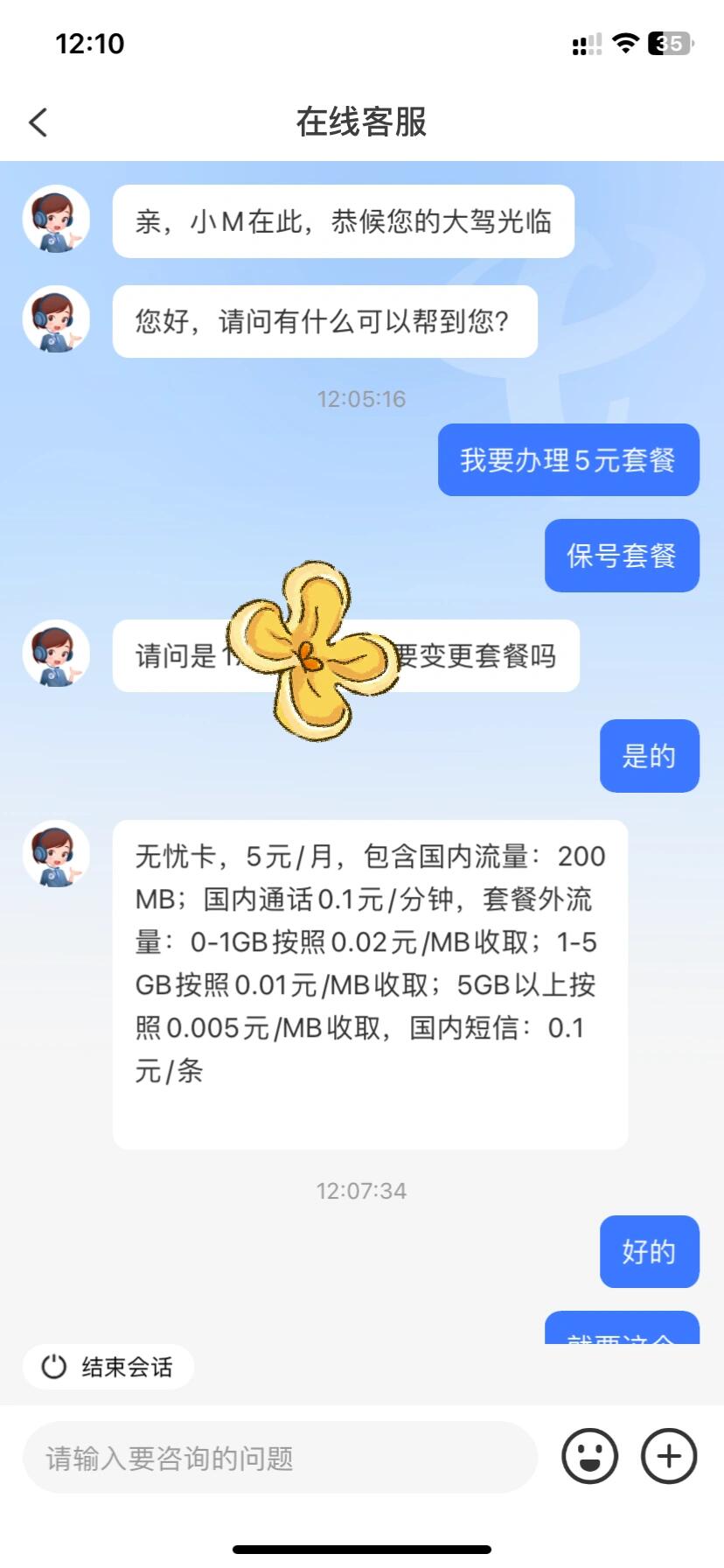The height and width of the screenshot is (1568, 724).
Task: End the session with 结束会话
Action: point(108,1367)
